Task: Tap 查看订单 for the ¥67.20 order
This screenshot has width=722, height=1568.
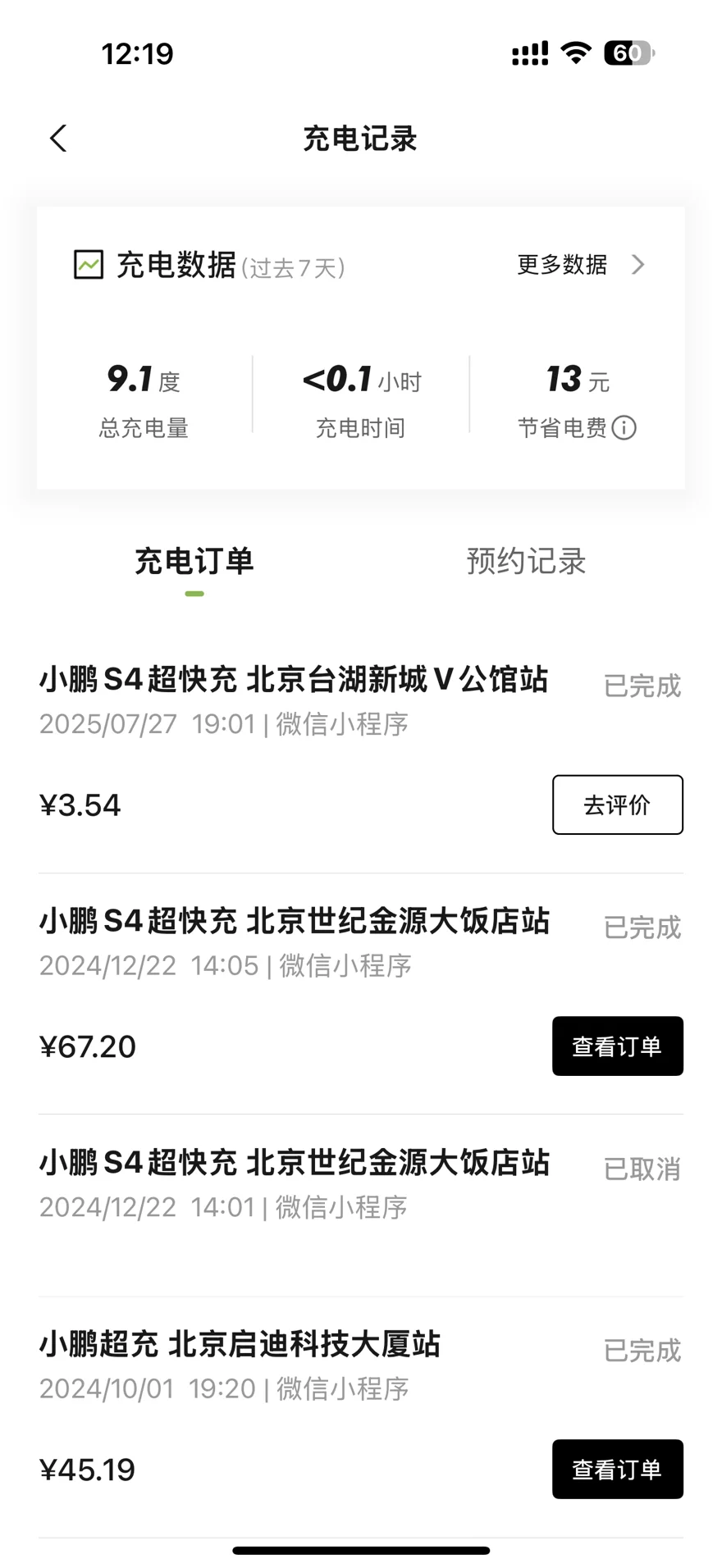Action: [x=617, y=1046]
